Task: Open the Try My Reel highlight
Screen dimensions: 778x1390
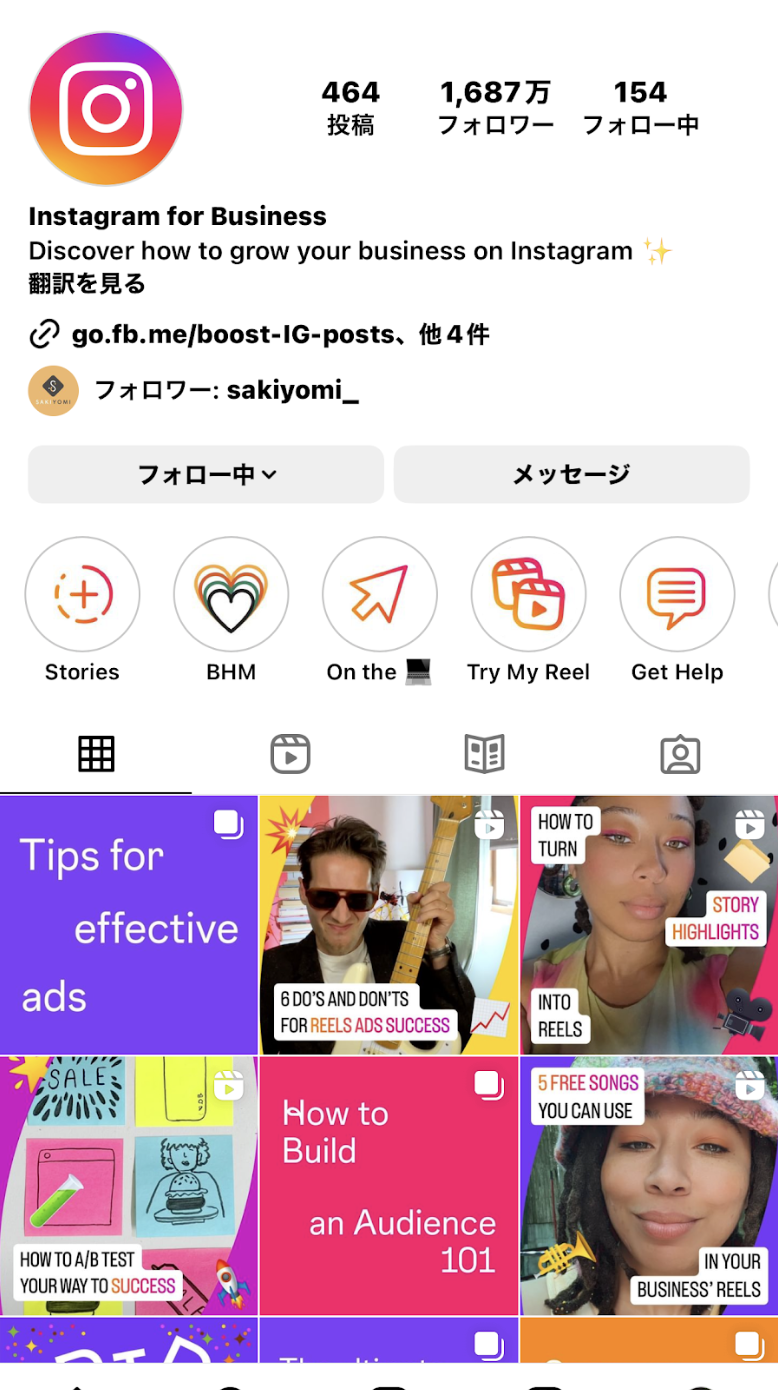Action: (x=528, y=595)
